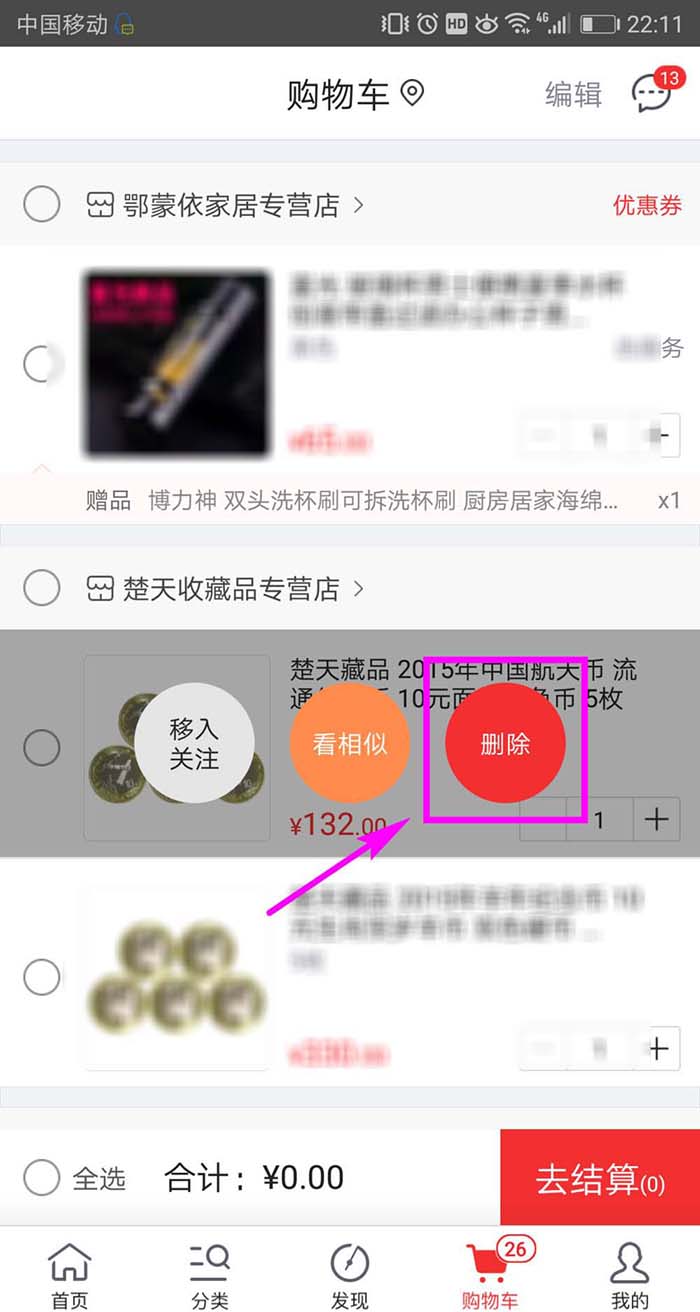Get 优惠券 coupons for the store
The height and width of the screenshot is (1312, 700).
click(647, 205)
